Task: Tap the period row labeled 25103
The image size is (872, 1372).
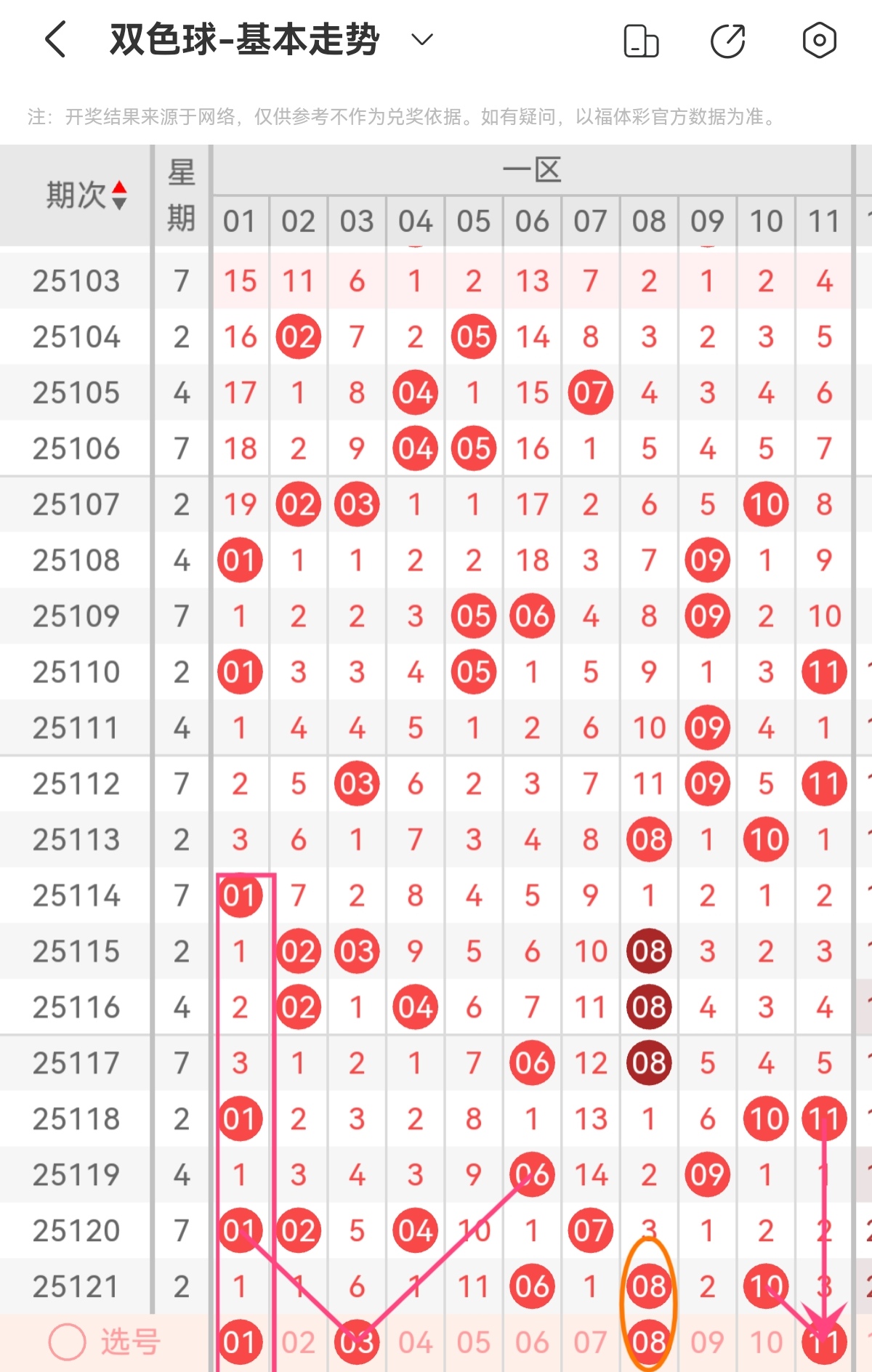Action: coord(76,280)
